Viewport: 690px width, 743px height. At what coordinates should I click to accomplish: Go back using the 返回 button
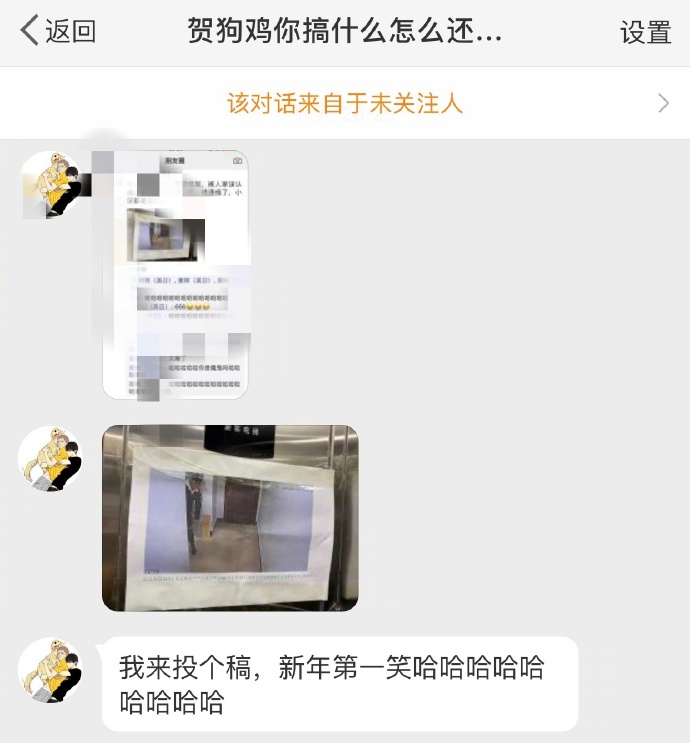click(x=58, y=31)
